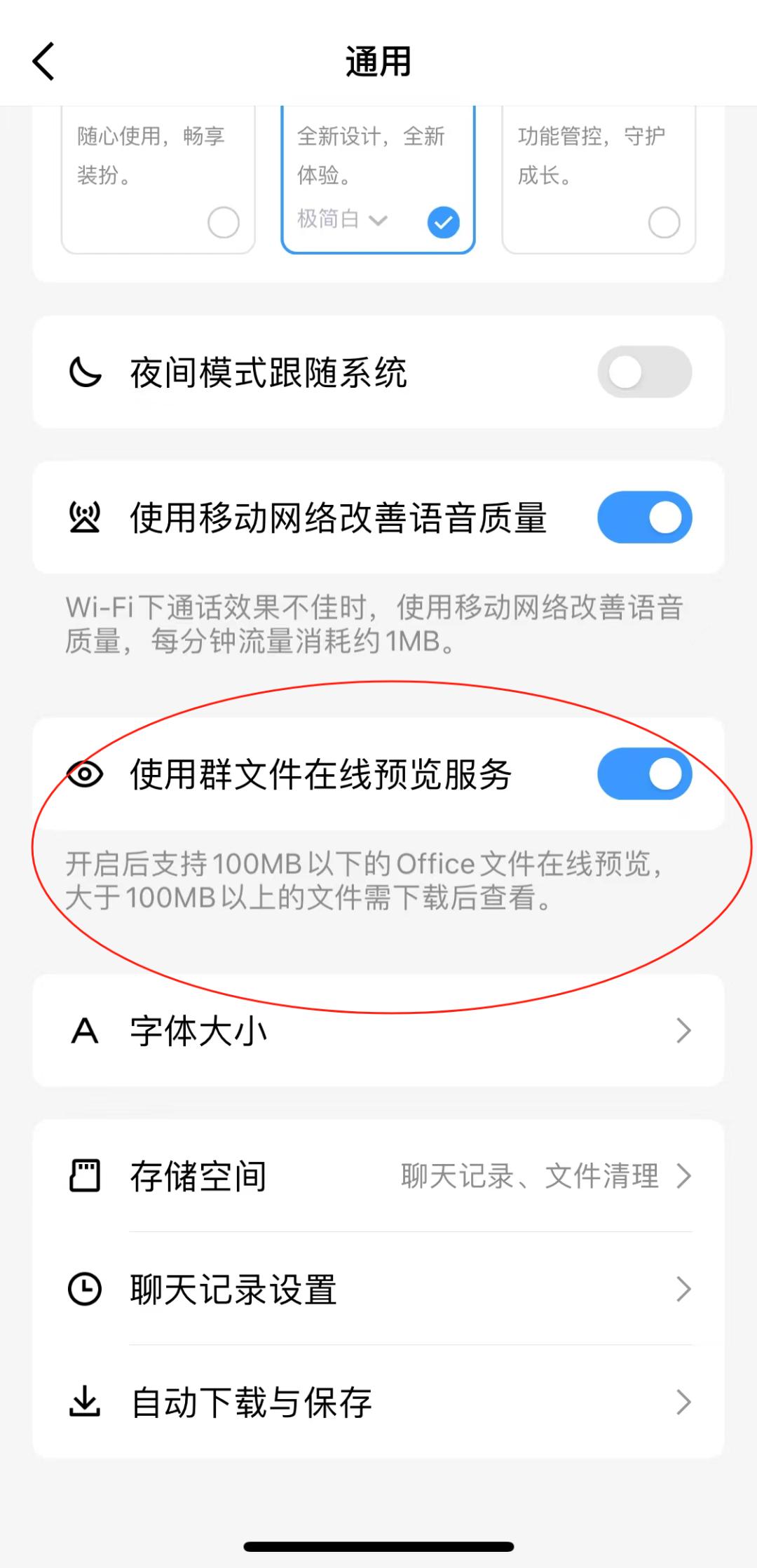This screenshot has height=1568, width=757.
Task: Open 聊天记录设置
Action: tap(378, 1289)
